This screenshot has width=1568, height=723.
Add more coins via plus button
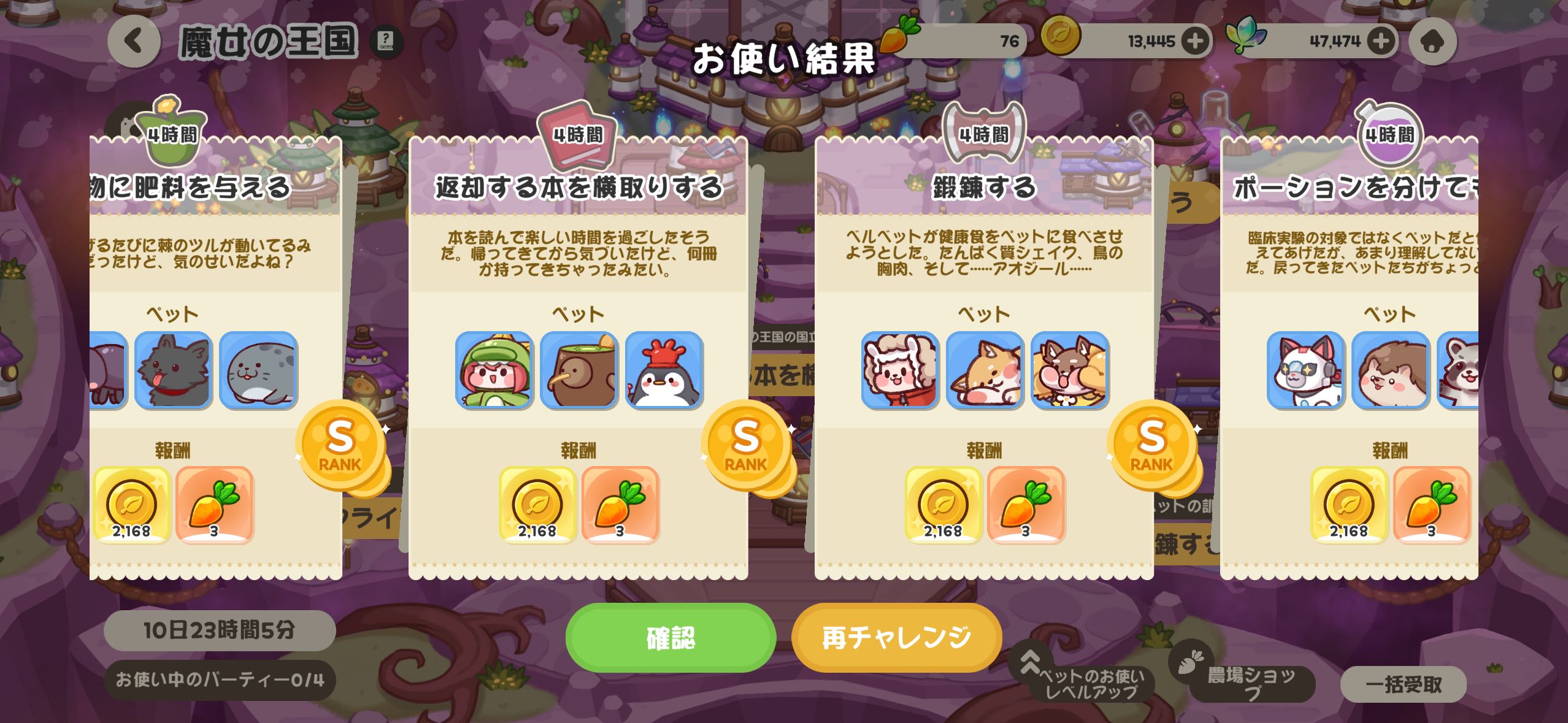[x=1196, y=41]
